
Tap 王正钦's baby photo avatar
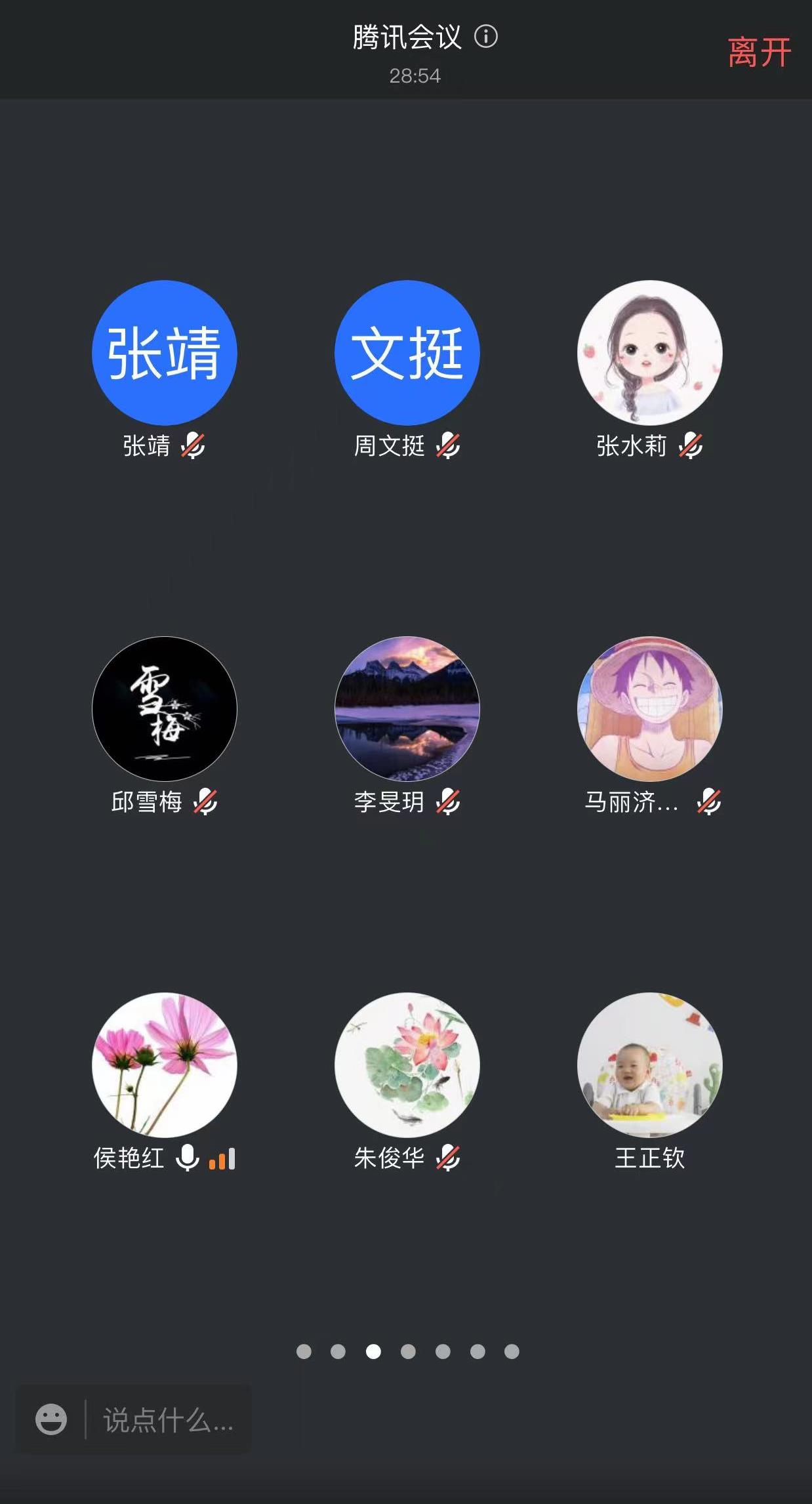[x=649, y=1065]
